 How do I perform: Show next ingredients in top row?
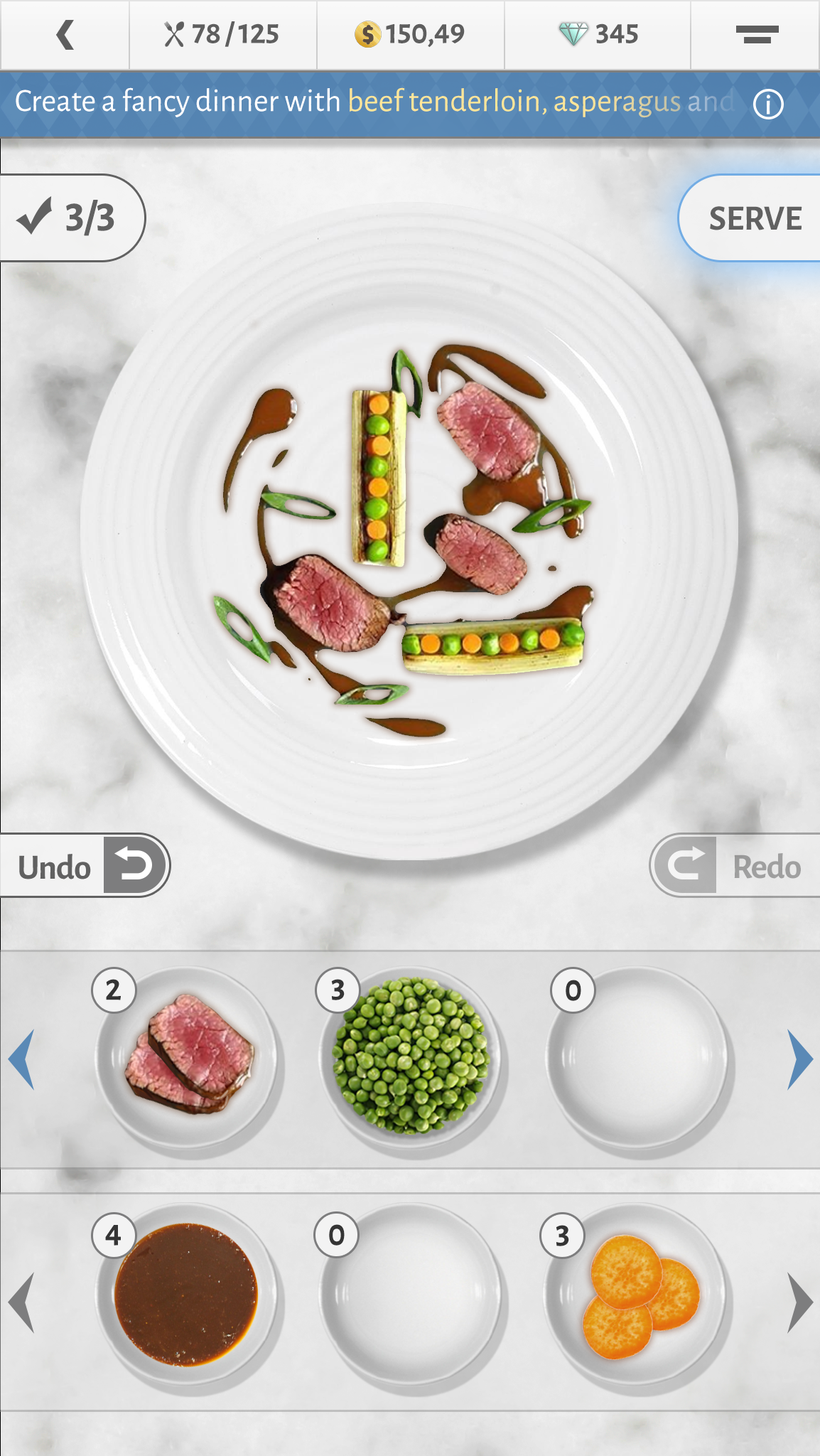(799, 1059)
